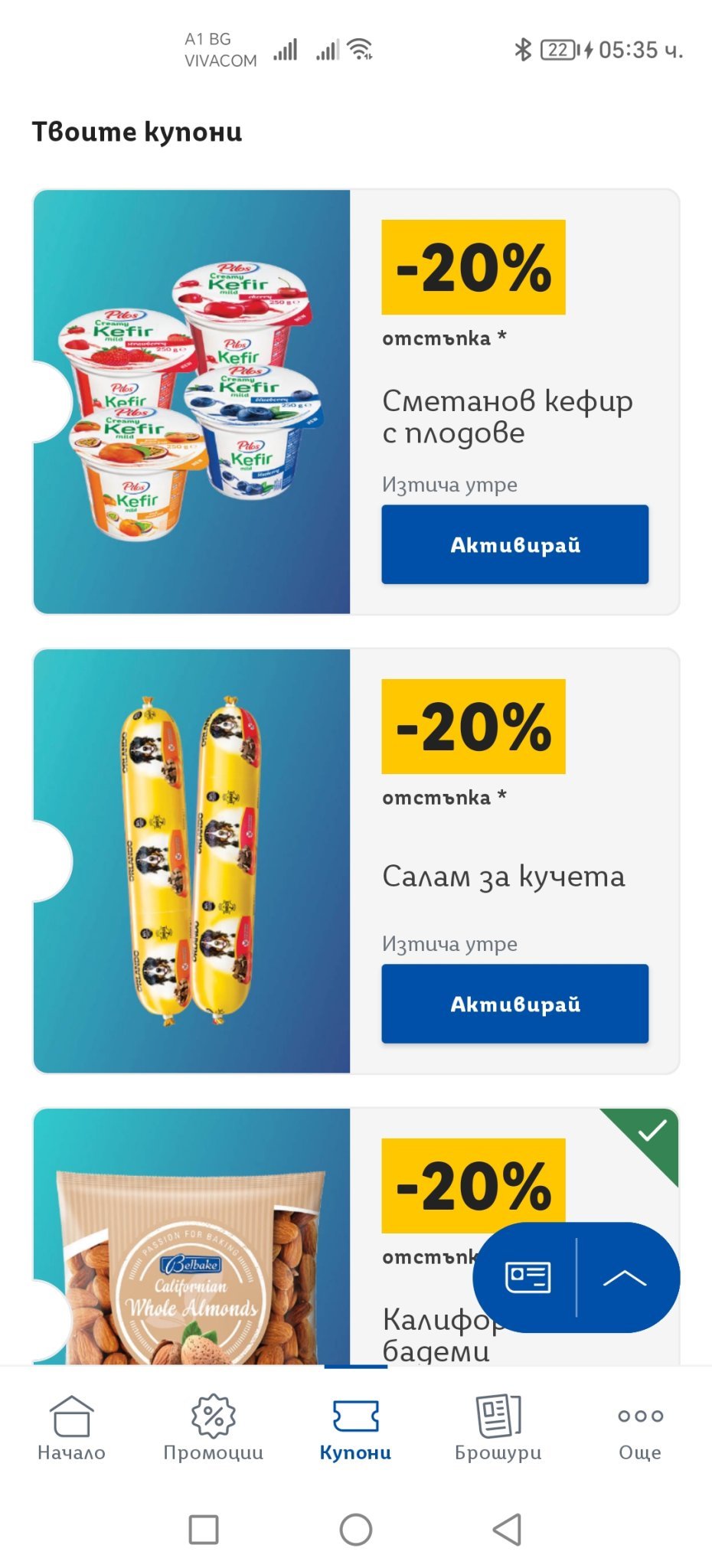
Task: Open the Брошури tab
Action: click(498, 1428)
